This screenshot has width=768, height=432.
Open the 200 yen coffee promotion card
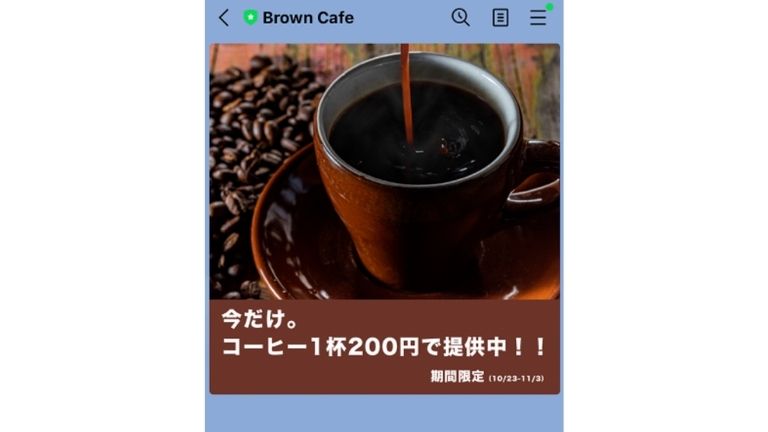coord(384,218)
